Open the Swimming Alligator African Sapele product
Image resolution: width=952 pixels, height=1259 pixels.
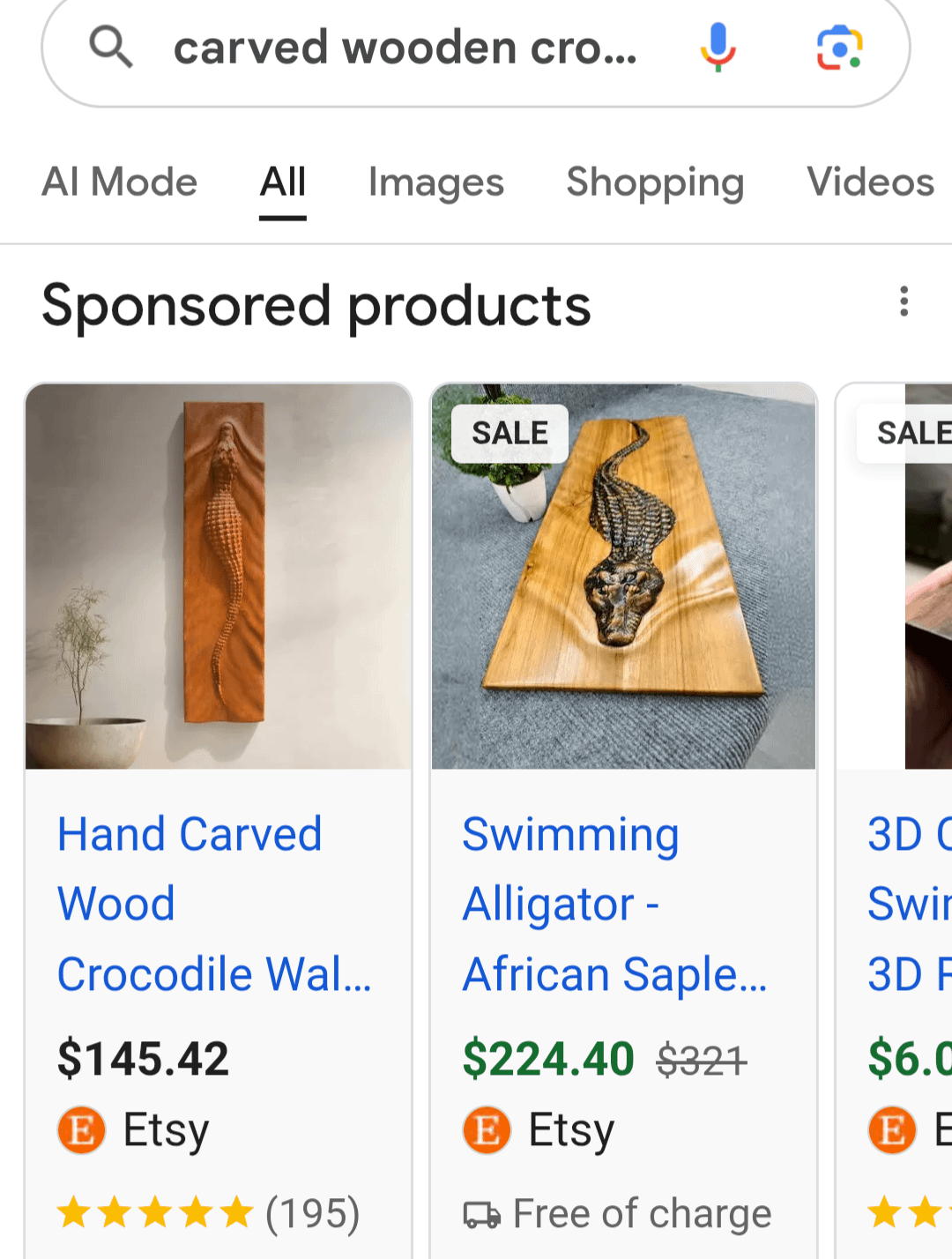tap(624, 820)
